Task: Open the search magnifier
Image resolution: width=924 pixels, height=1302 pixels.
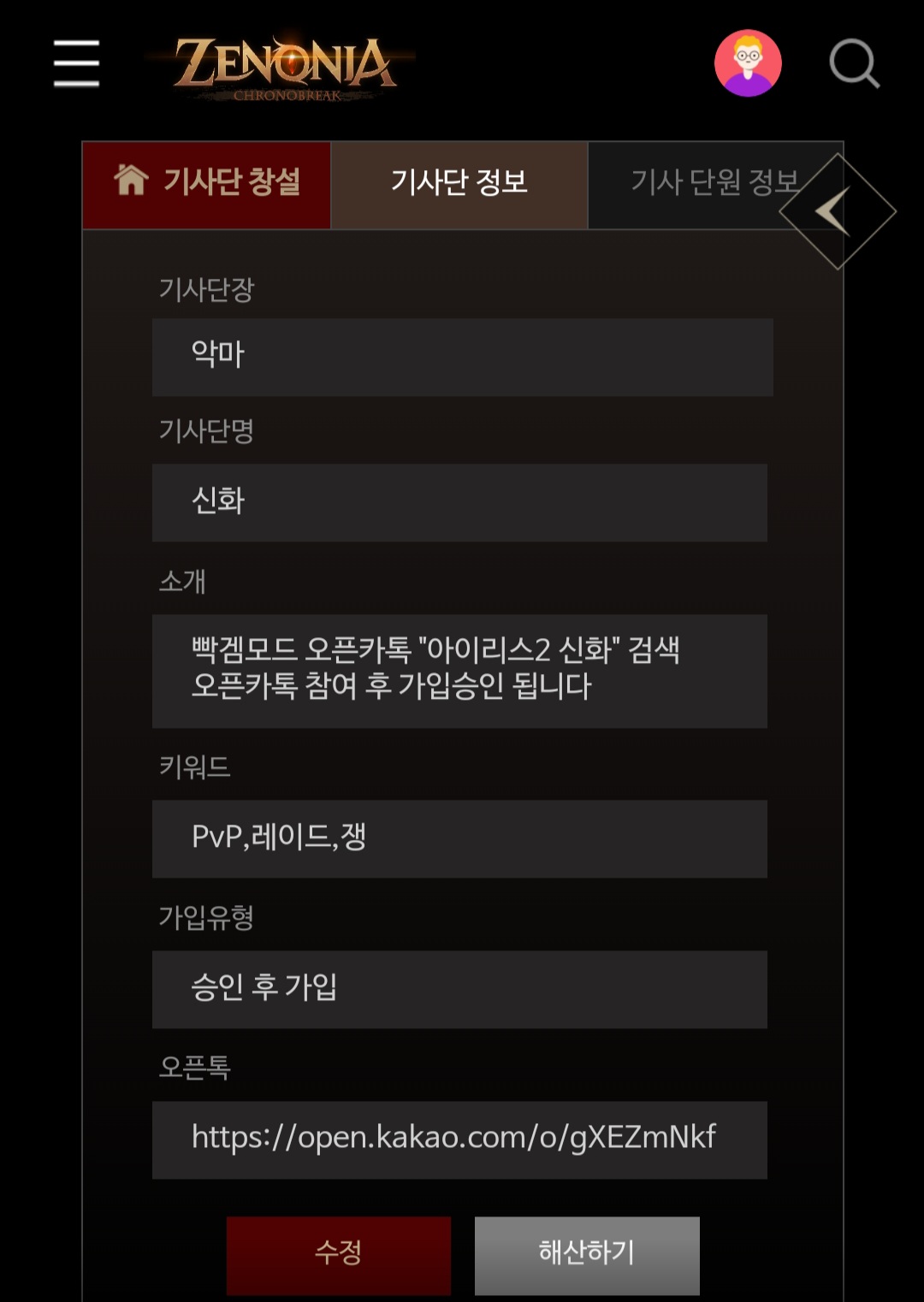Action: click(854, 63)
